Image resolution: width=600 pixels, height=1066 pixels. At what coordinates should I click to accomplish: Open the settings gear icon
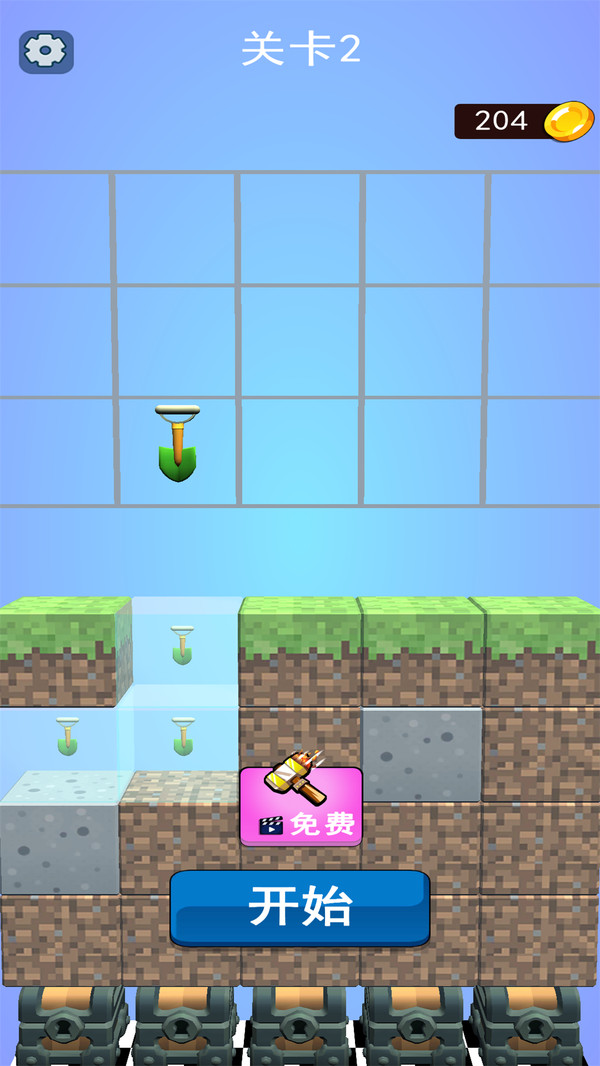[x=46, y=51]
